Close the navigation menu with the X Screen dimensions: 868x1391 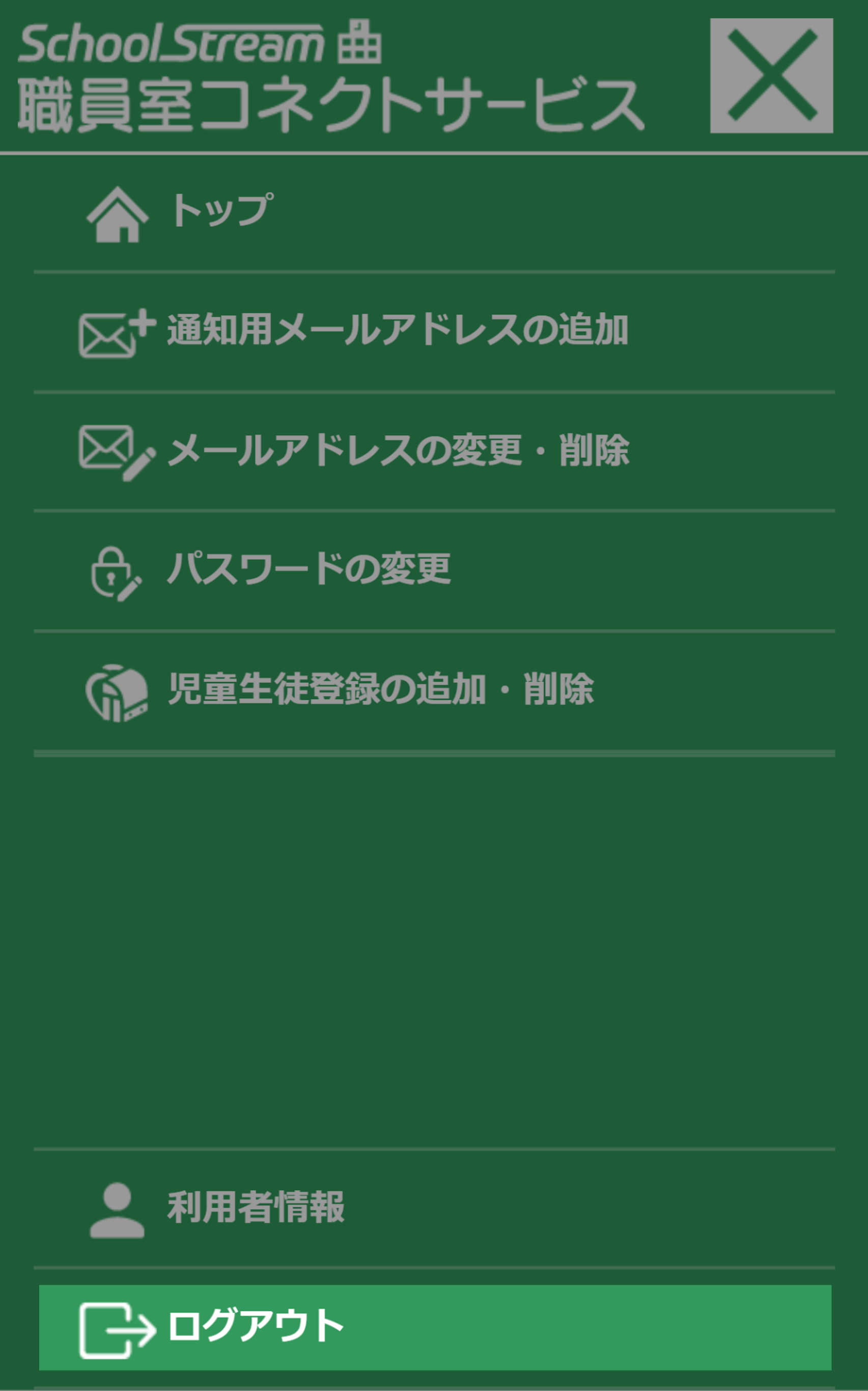point(772,75)
